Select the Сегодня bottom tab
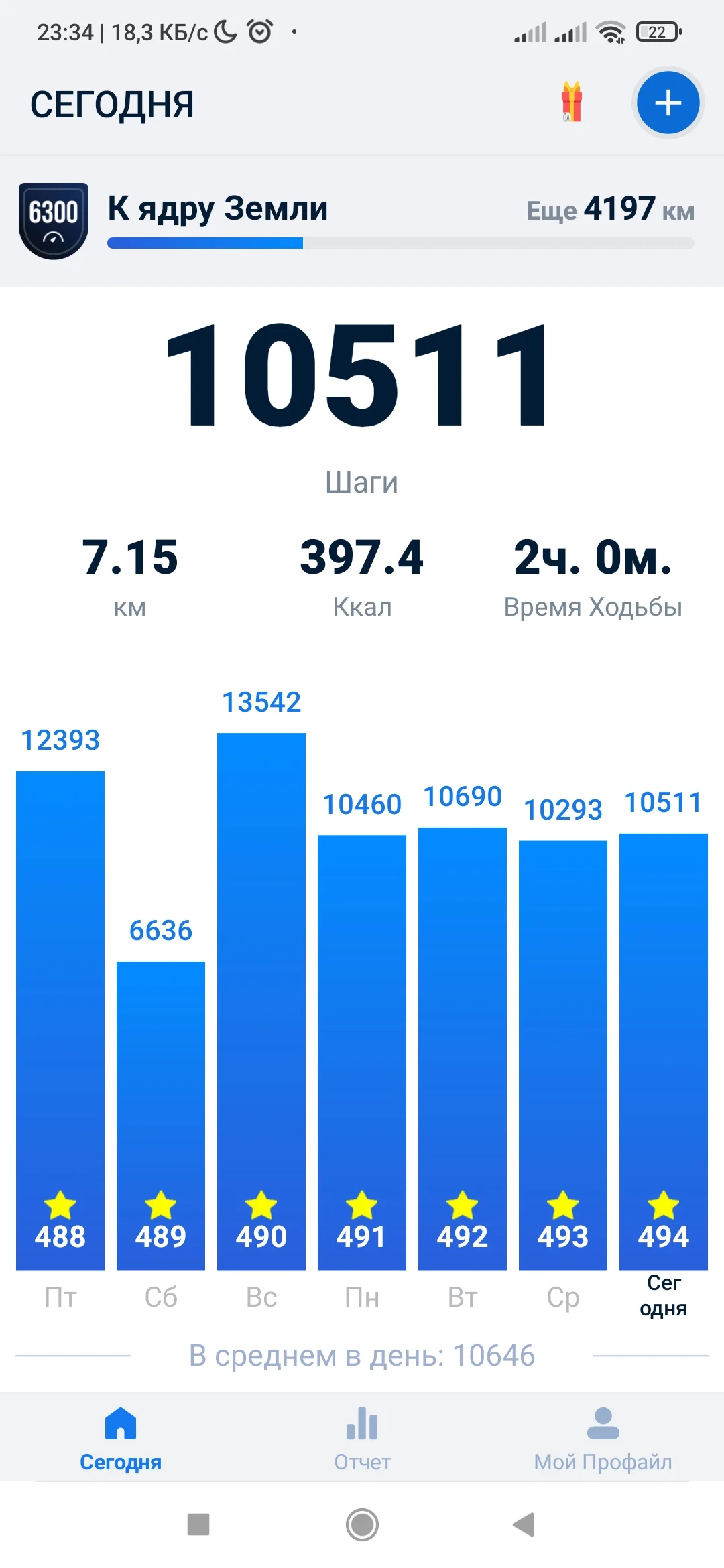Image resolution: width=724 pixels, height=1568 pixels. pos(121,1438)
